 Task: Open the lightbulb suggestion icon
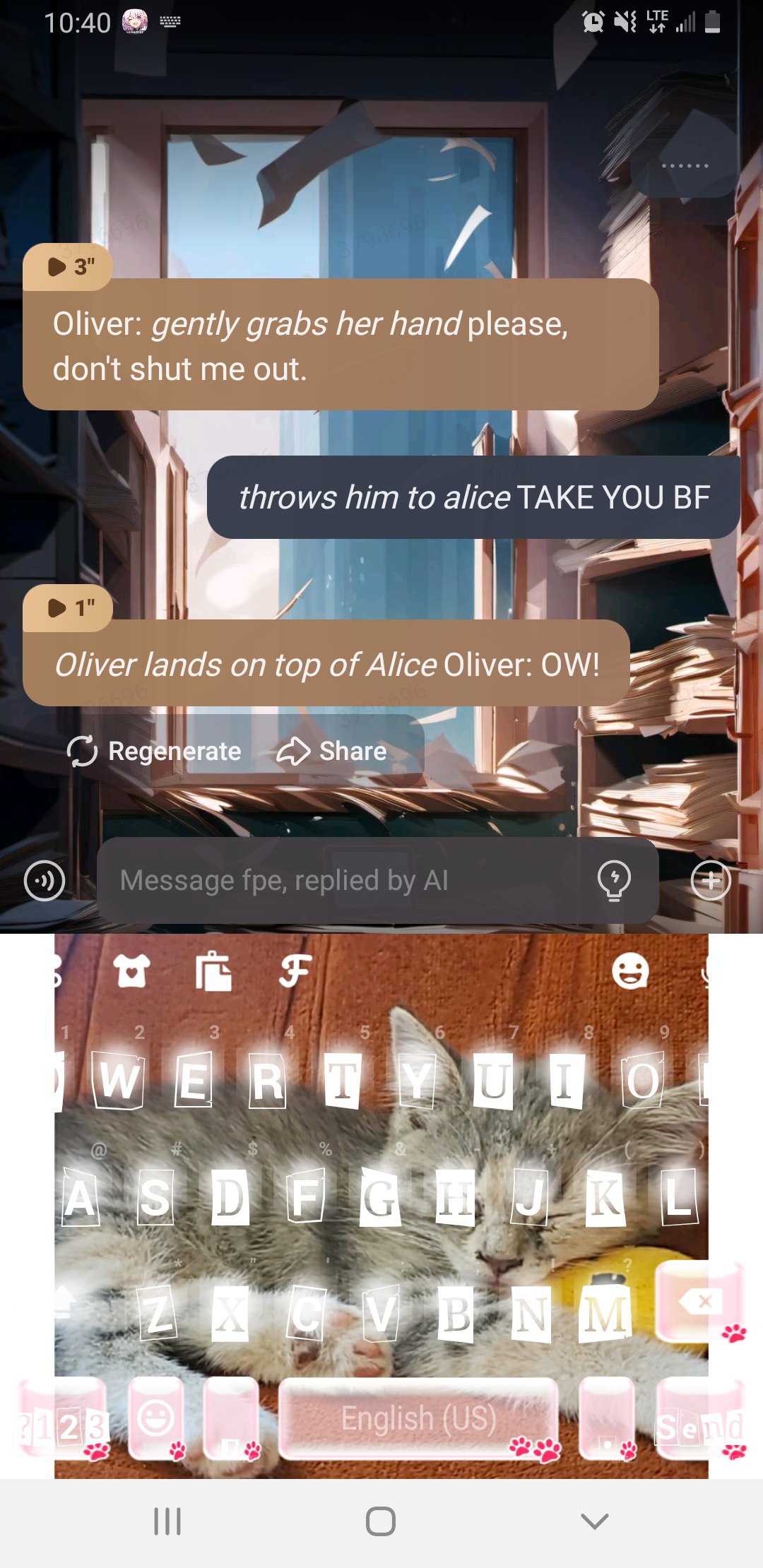coord(614,880)
